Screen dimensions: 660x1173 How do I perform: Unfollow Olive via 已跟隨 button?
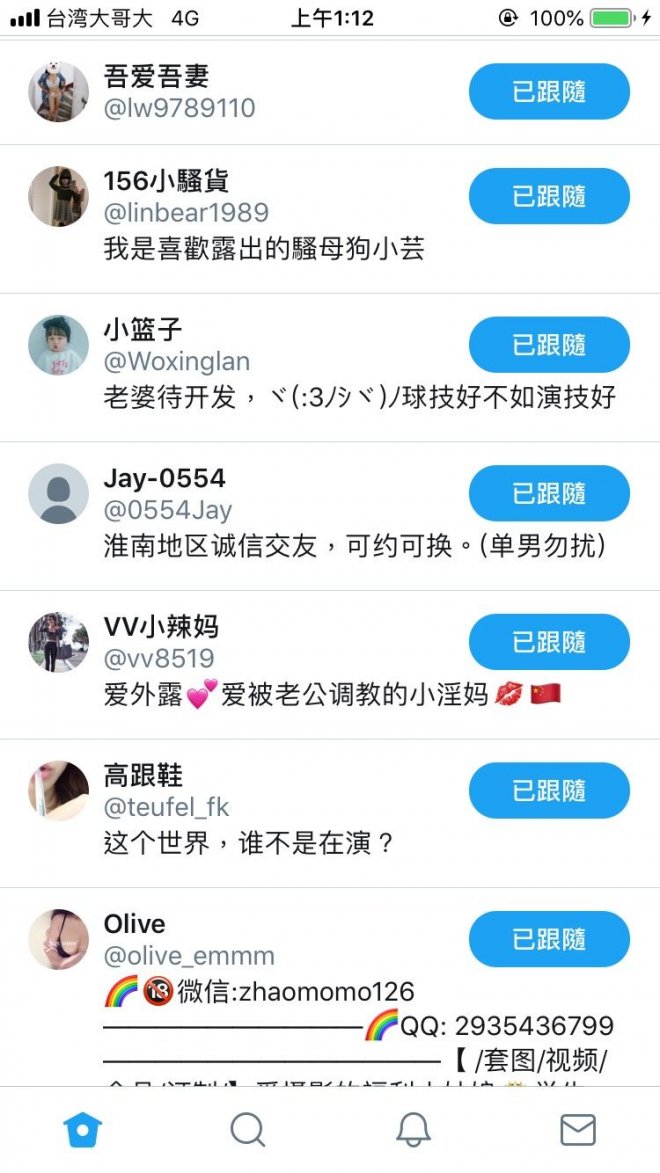coord(549,939)
